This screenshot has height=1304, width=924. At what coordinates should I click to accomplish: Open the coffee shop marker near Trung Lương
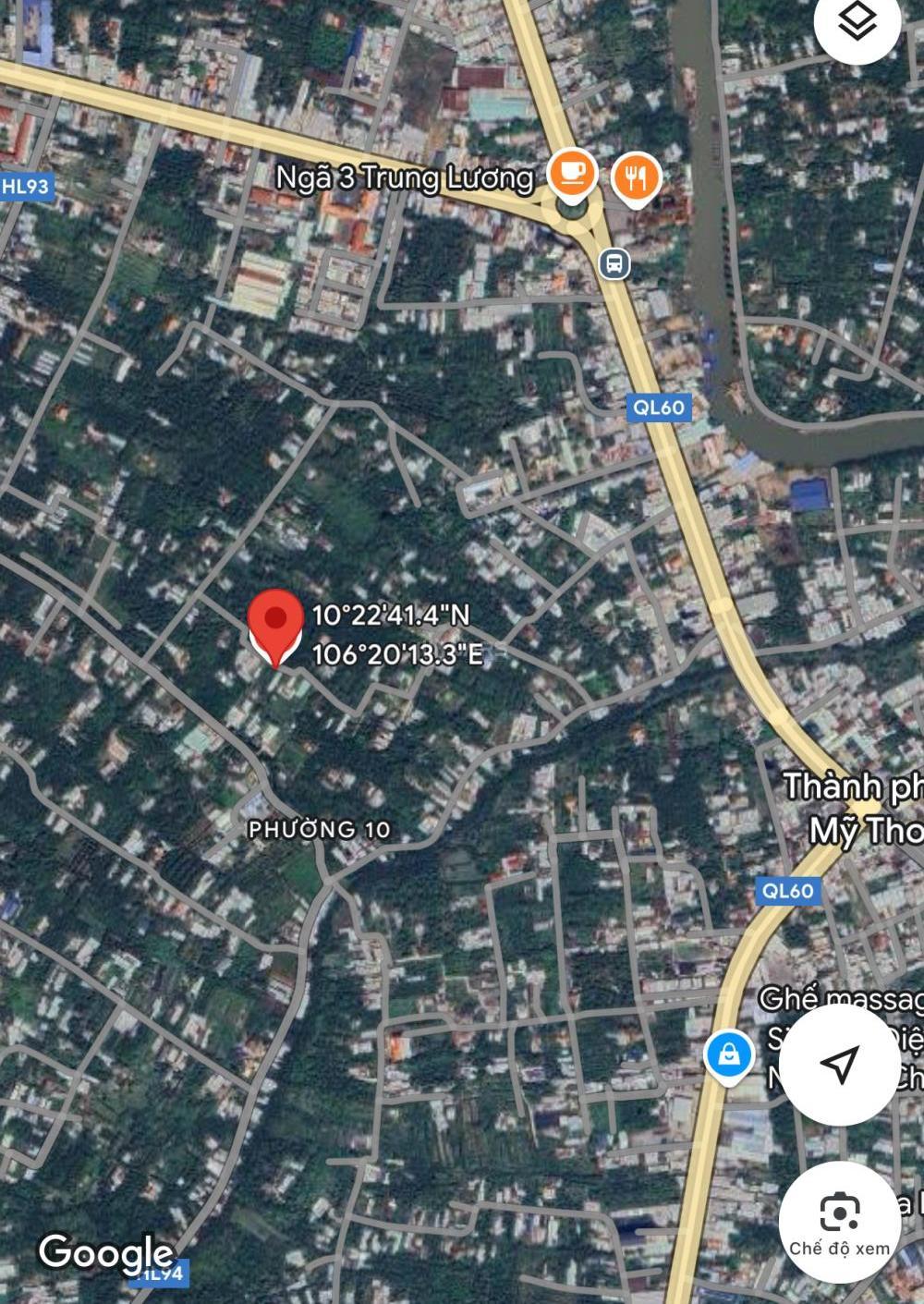(571, 175)
